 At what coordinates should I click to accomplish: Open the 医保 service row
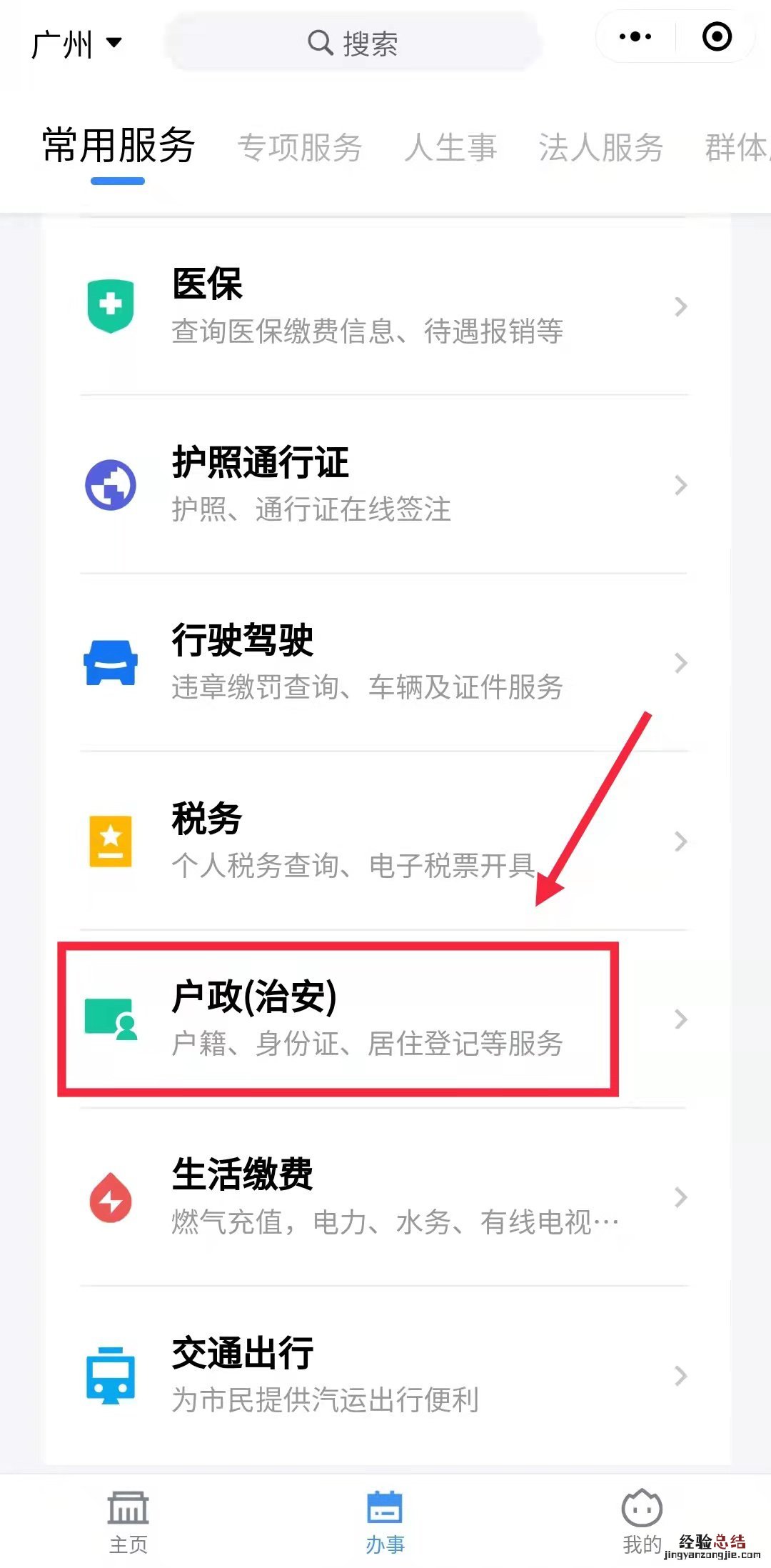[x=384, y=306]
